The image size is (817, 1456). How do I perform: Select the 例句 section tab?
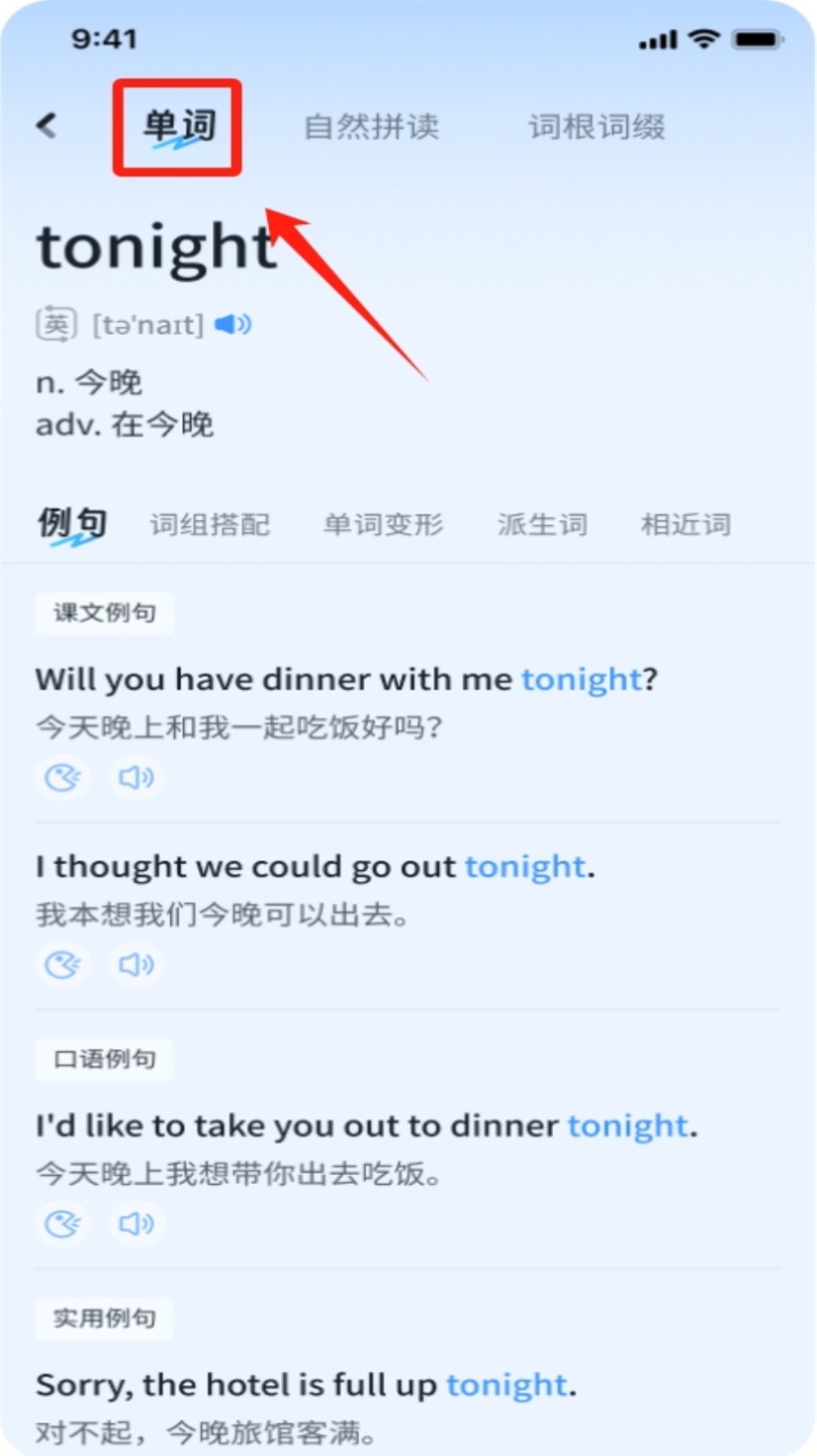[72, 524]
